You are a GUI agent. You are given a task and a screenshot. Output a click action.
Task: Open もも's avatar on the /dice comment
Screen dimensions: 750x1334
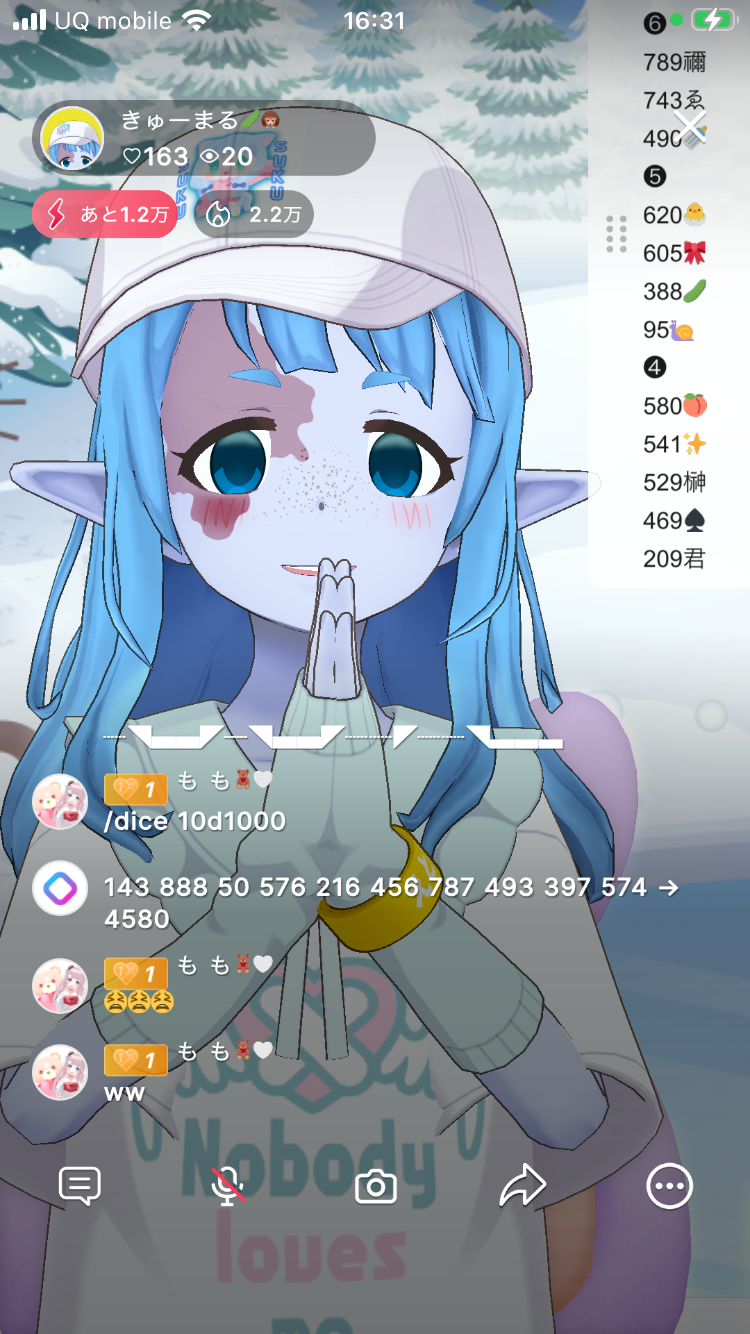click(x=60, y=801)
